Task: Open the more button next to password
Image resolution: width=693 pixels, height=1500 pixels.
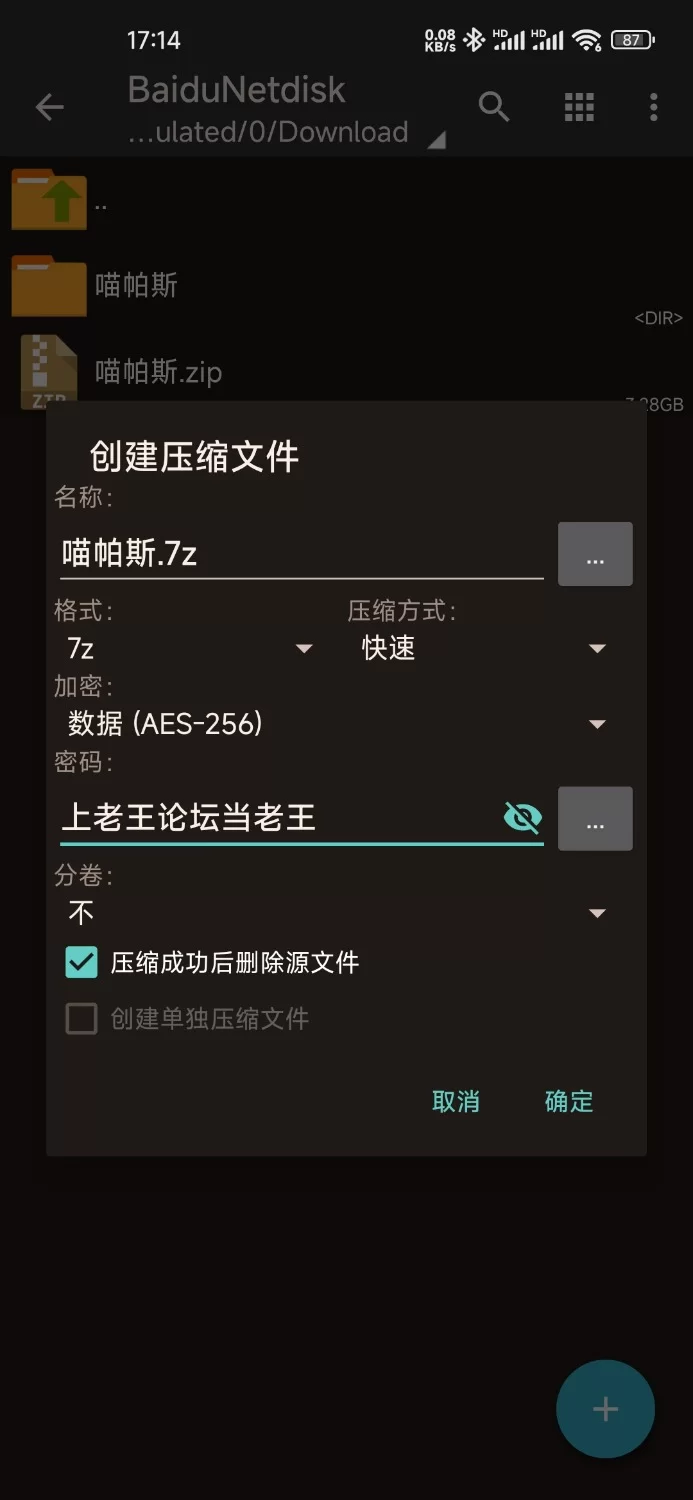Action: [595, 819]
